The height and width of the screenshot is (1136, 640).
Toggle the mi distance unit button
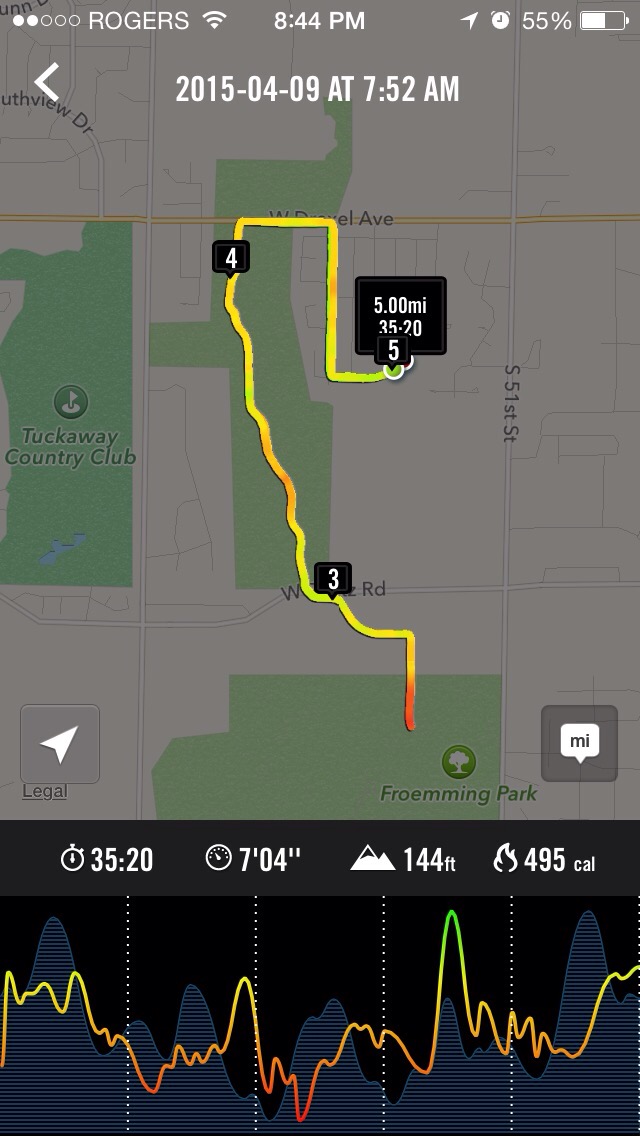point(580,743)
